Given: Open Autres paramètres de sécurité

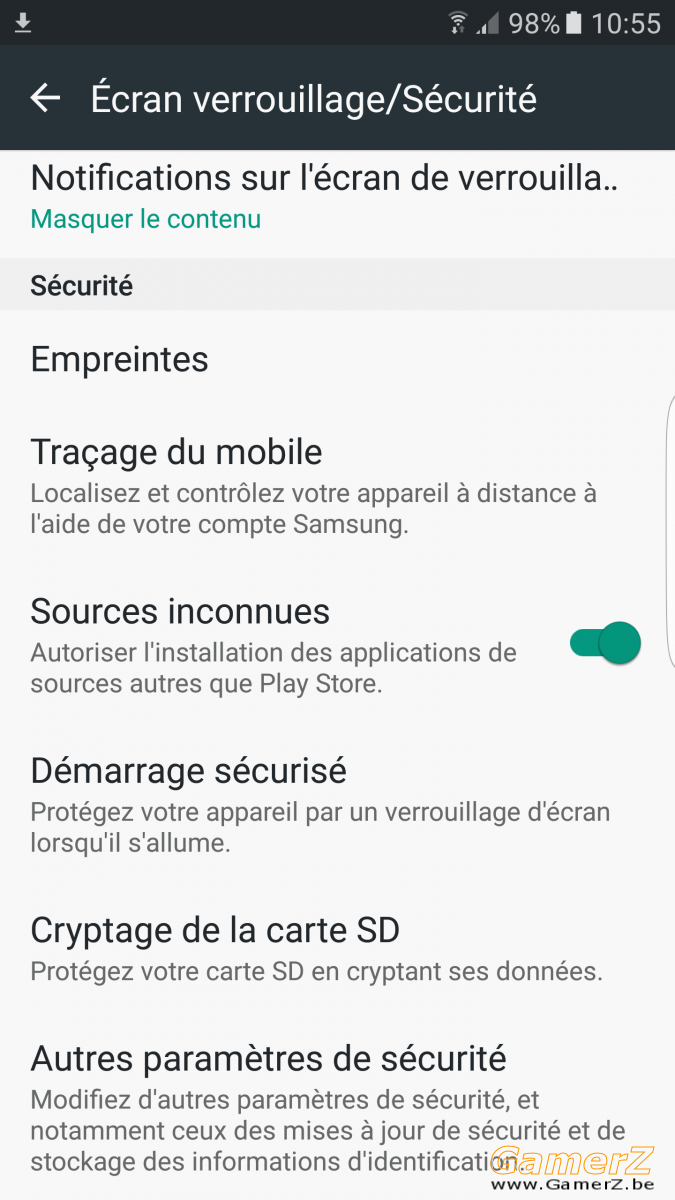Looking at the screenshot, I should [x=337, y=1105].
